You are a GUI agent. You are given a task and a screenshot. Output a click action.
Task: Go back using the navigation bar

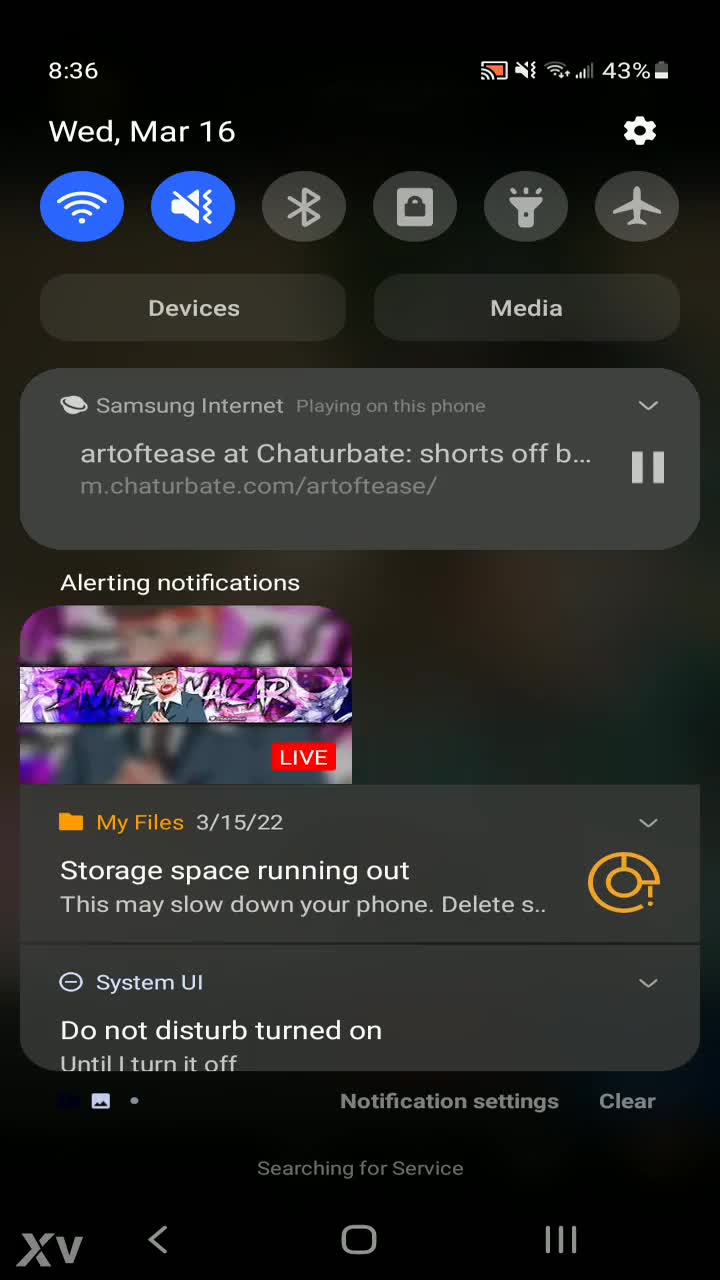[158, 1240]
